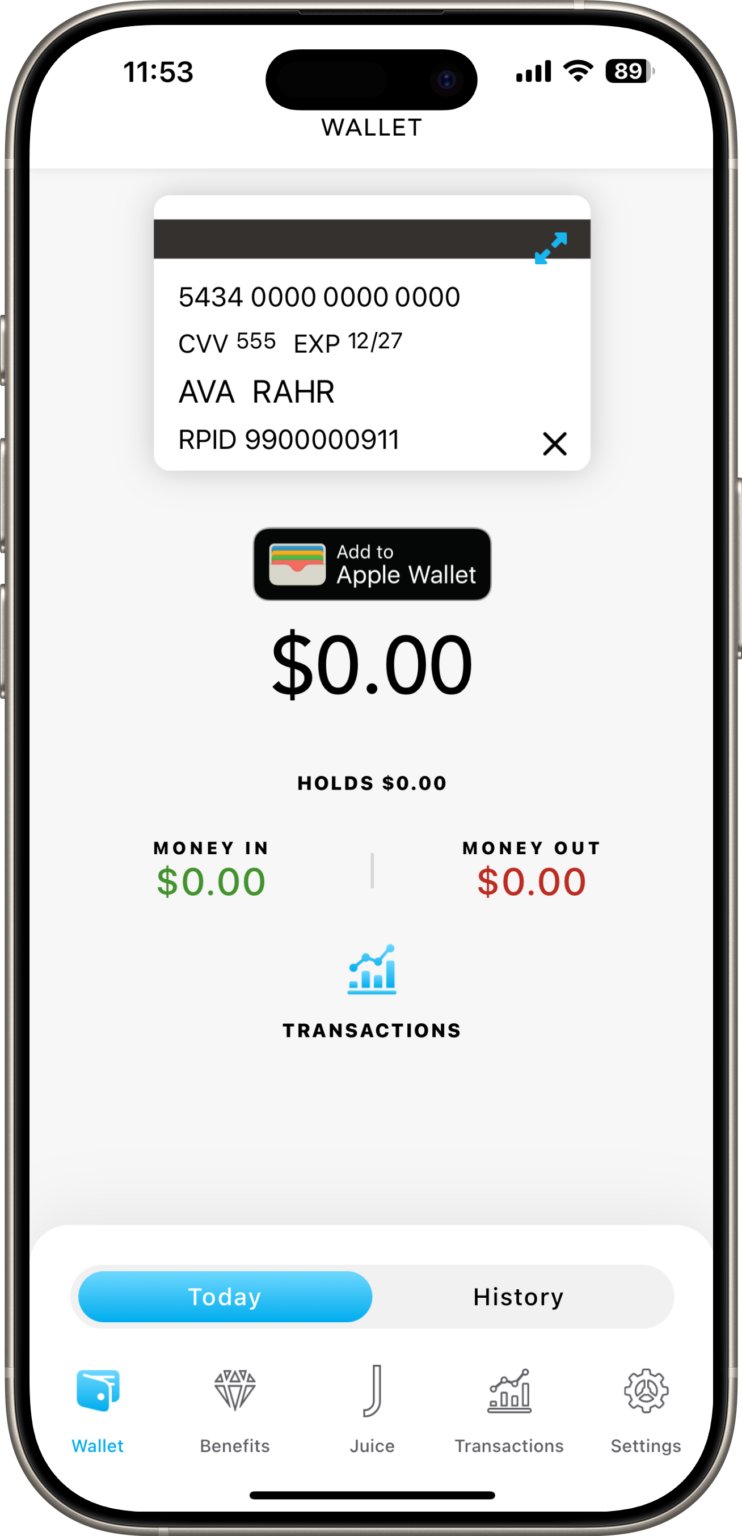Viewport: 742px width, 1536px height.
Task: Tap Add to Apple Wallet
Action: pyautogui.click(x=372, y=563)
